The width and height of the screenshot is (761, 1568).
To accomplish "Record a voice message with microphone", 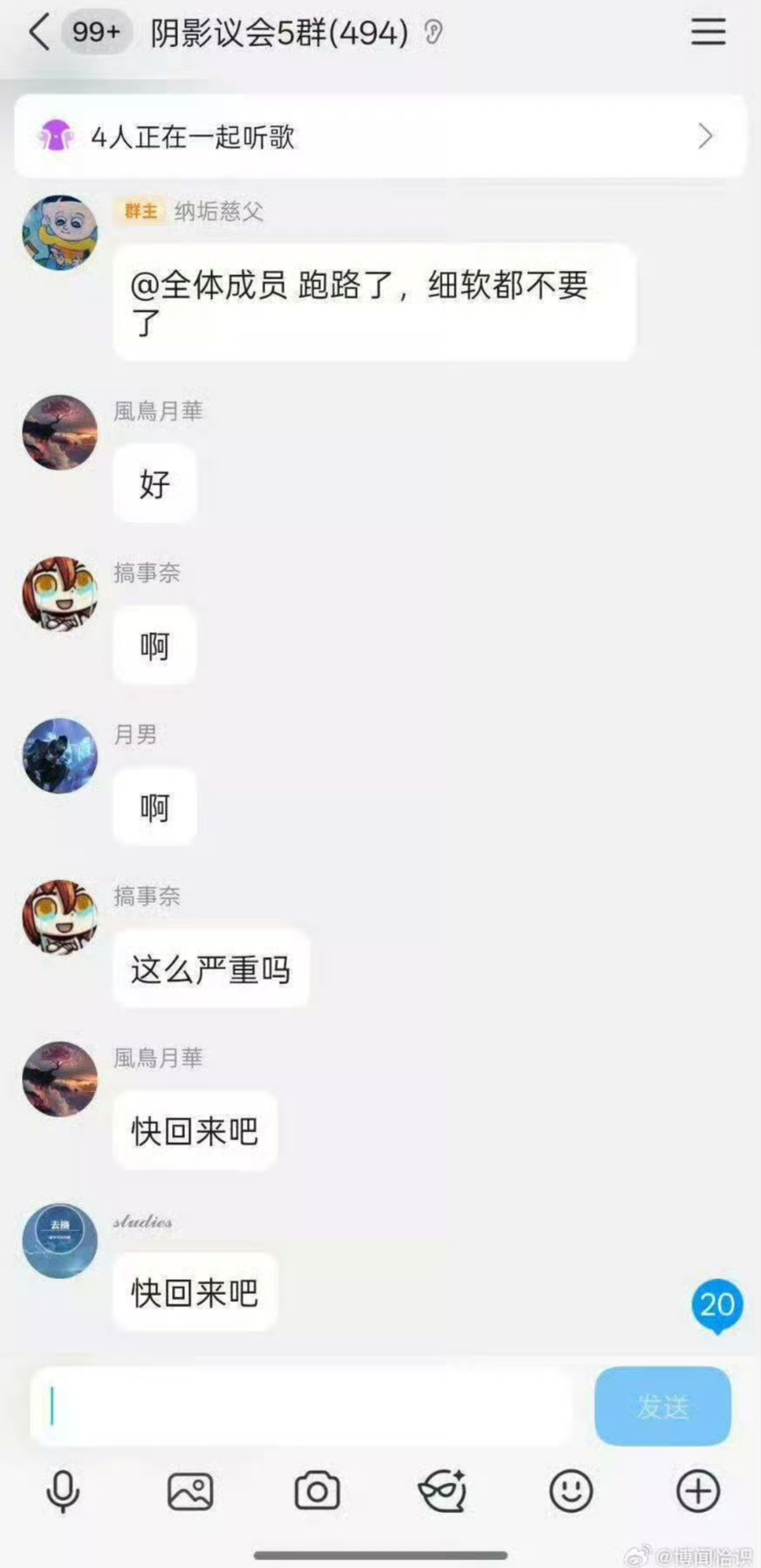I will [63, 1491].
